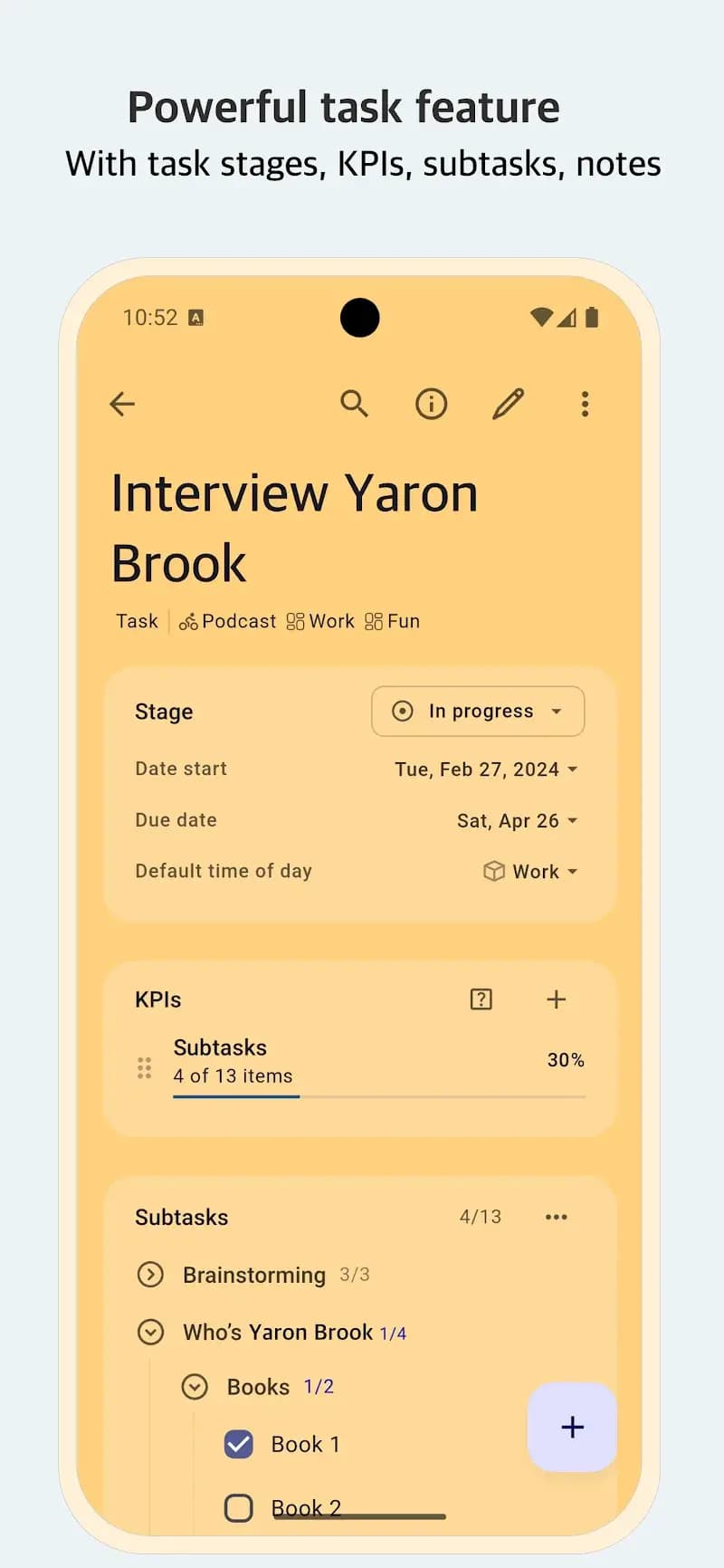724x1568 pixels.
Task: Open the Stage dropdown
Action: click(478, 712)
